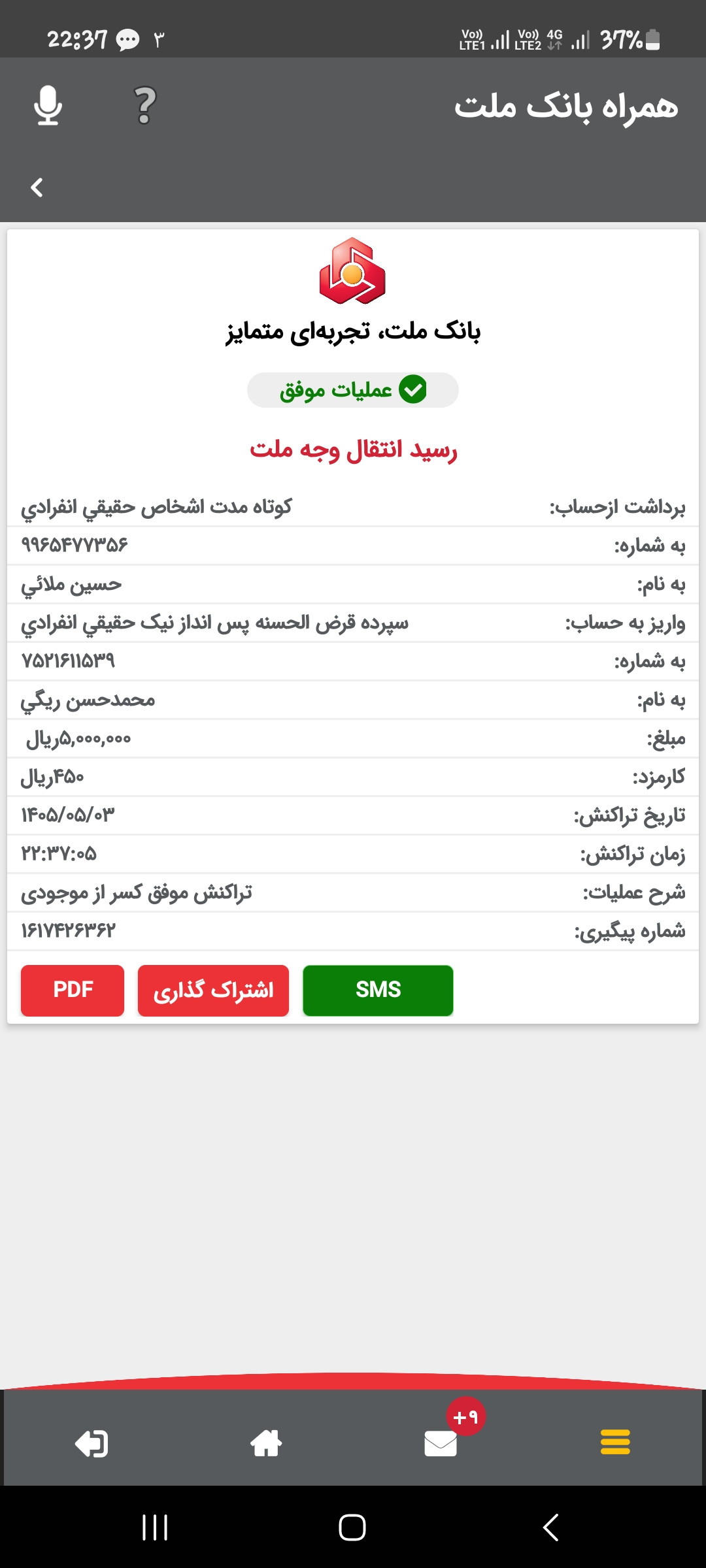Open the help question mark
706x1568 pixels.
click(x=145, y=106)
